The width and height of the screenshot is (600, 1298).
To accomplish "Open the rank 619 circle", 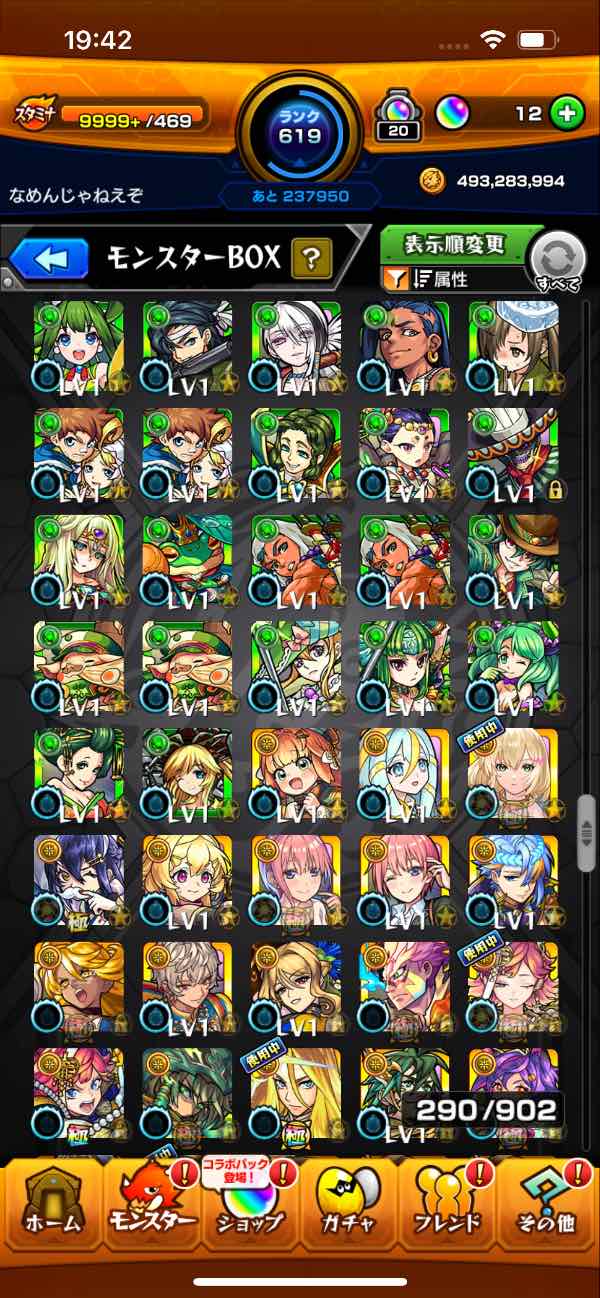I will click(x=300, y=127).
